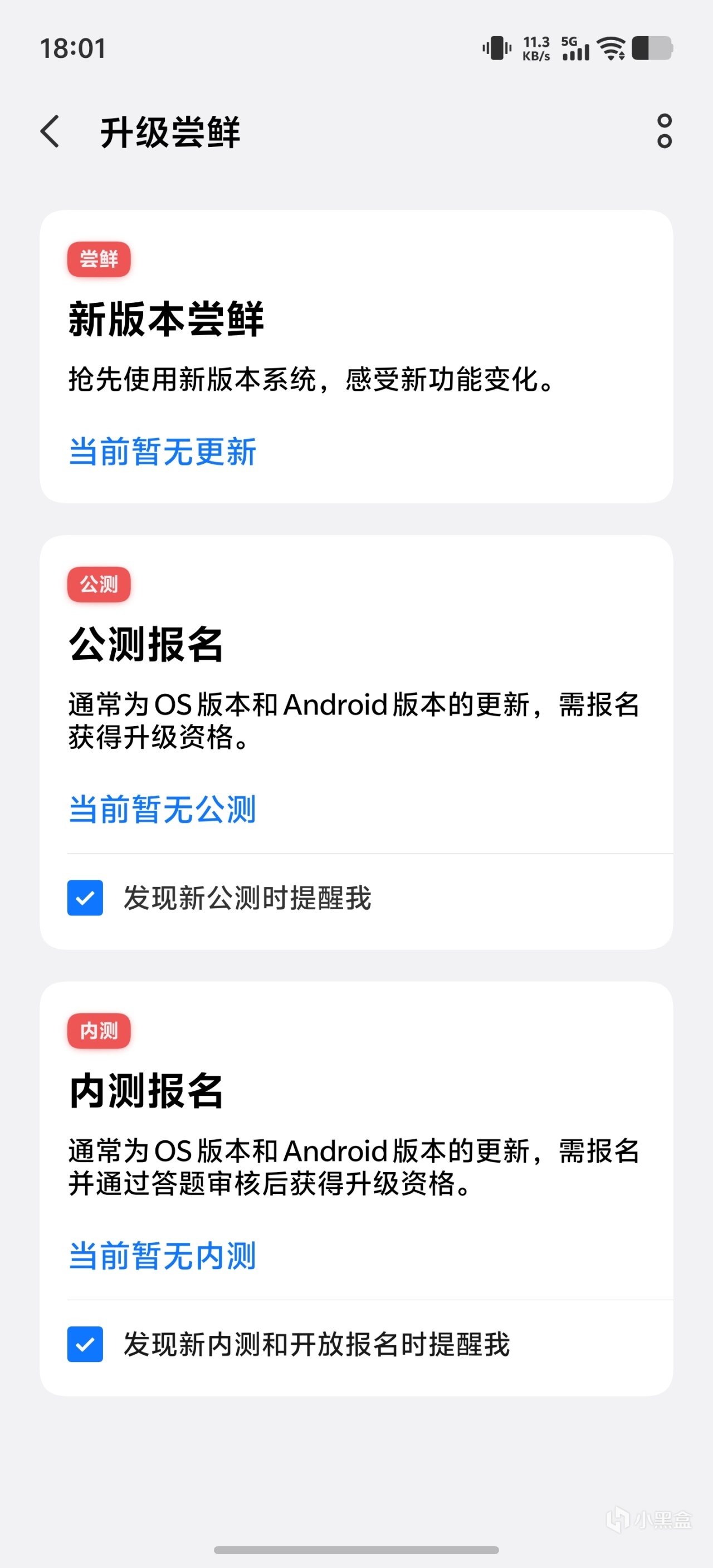Uncheck 发现新公测时提醒我
This screenshot has width=713, height=1568.
pos(85,898)
